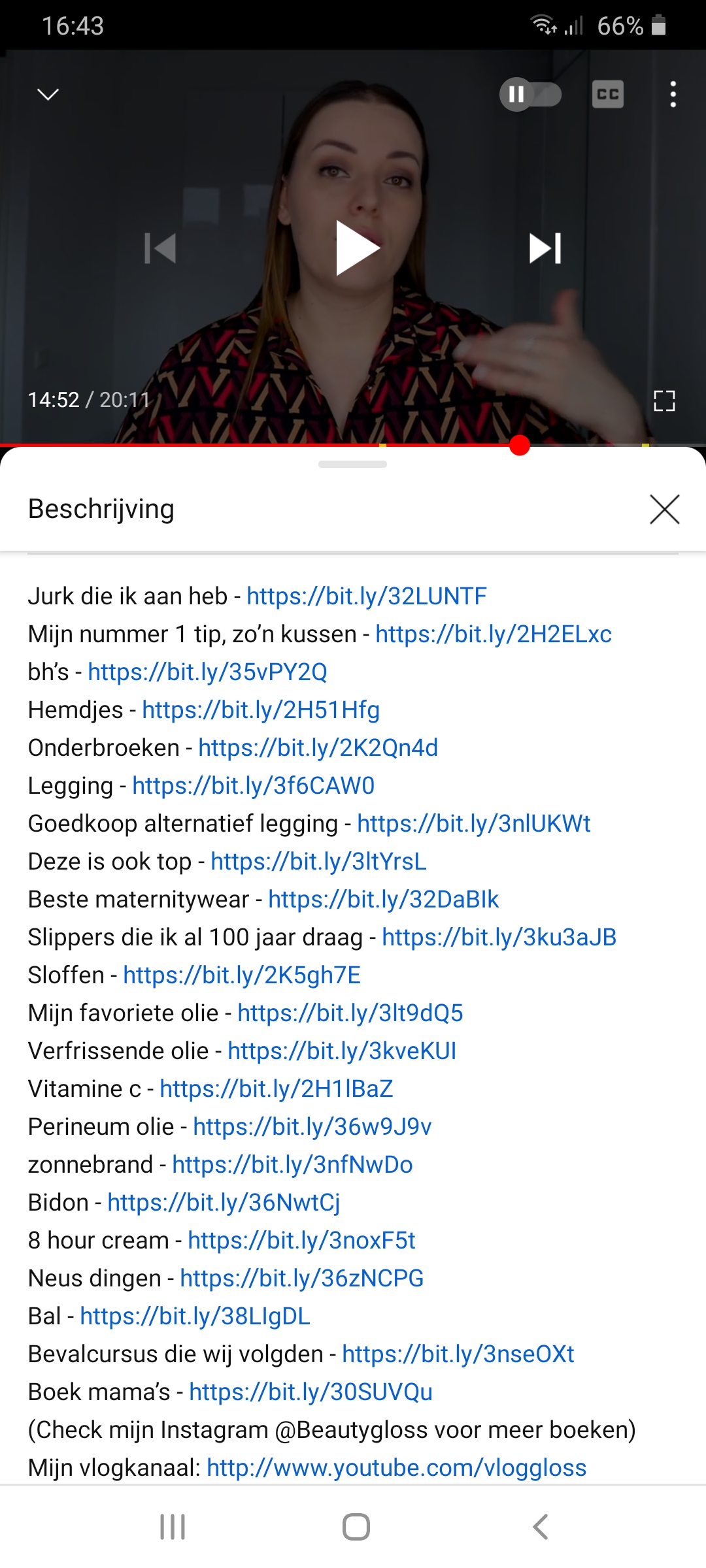This screenshot has width=706, height=1568.
Task: Minimize the video player with the down chevron
Action: point(48,95)
